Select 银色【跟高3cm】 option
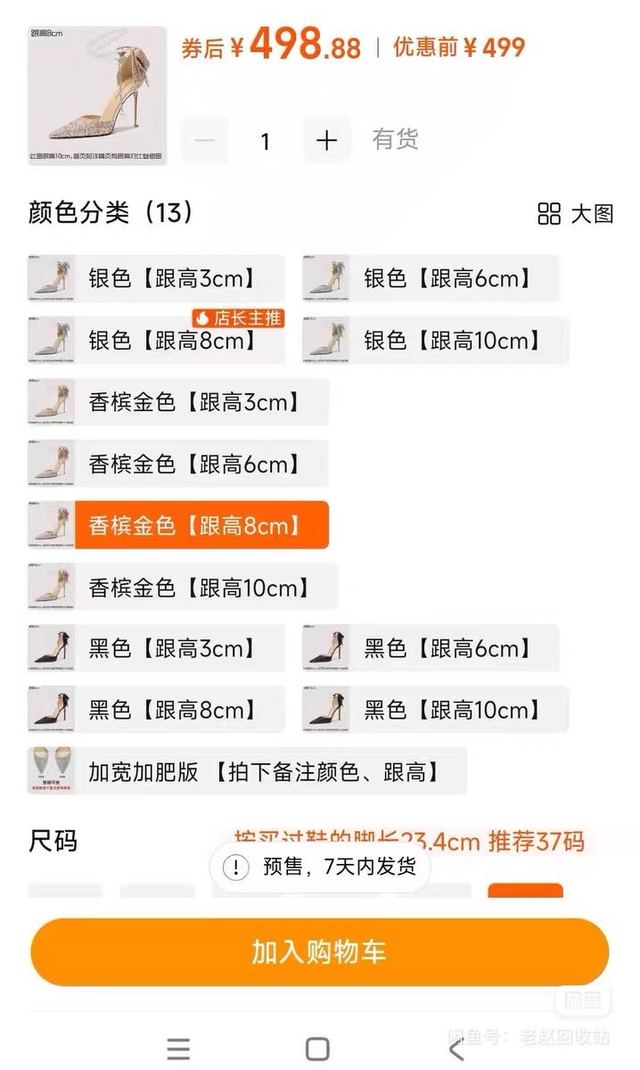The width and height of the screenshot is (640, 1070). 157,279
